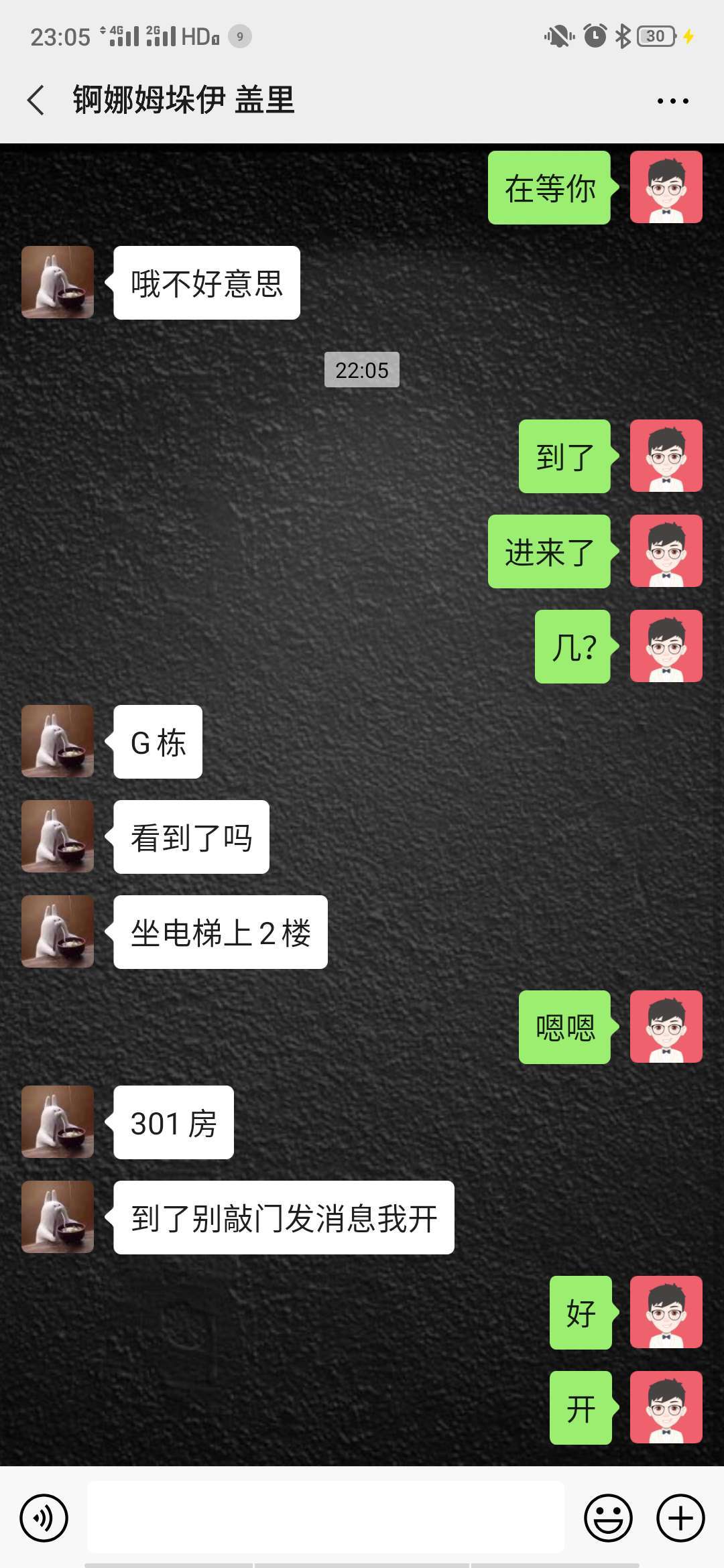
Task: Open the emoji picker
Action: 608,1518
